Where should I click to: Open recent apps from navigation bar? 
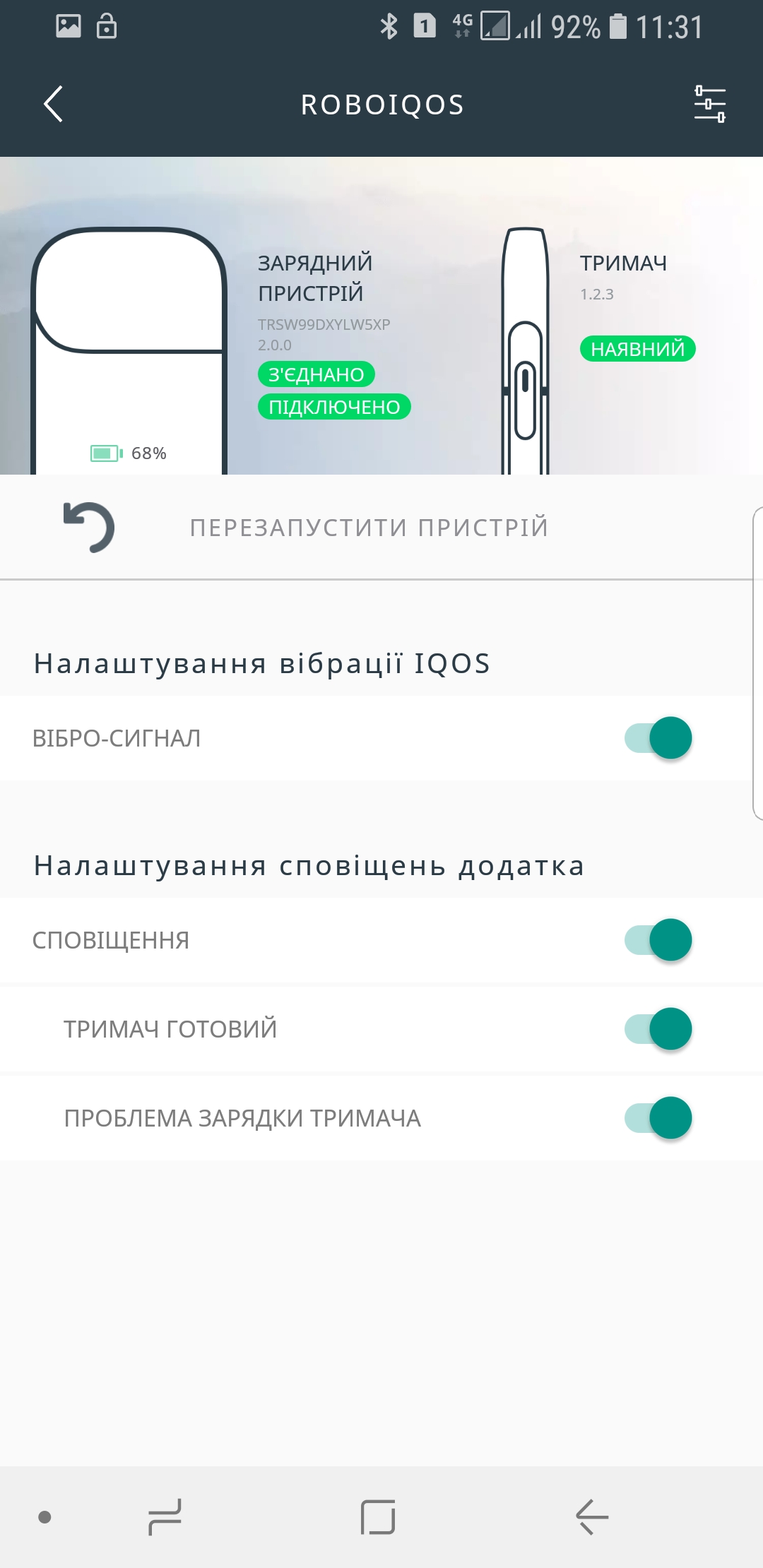(165, 1516)
